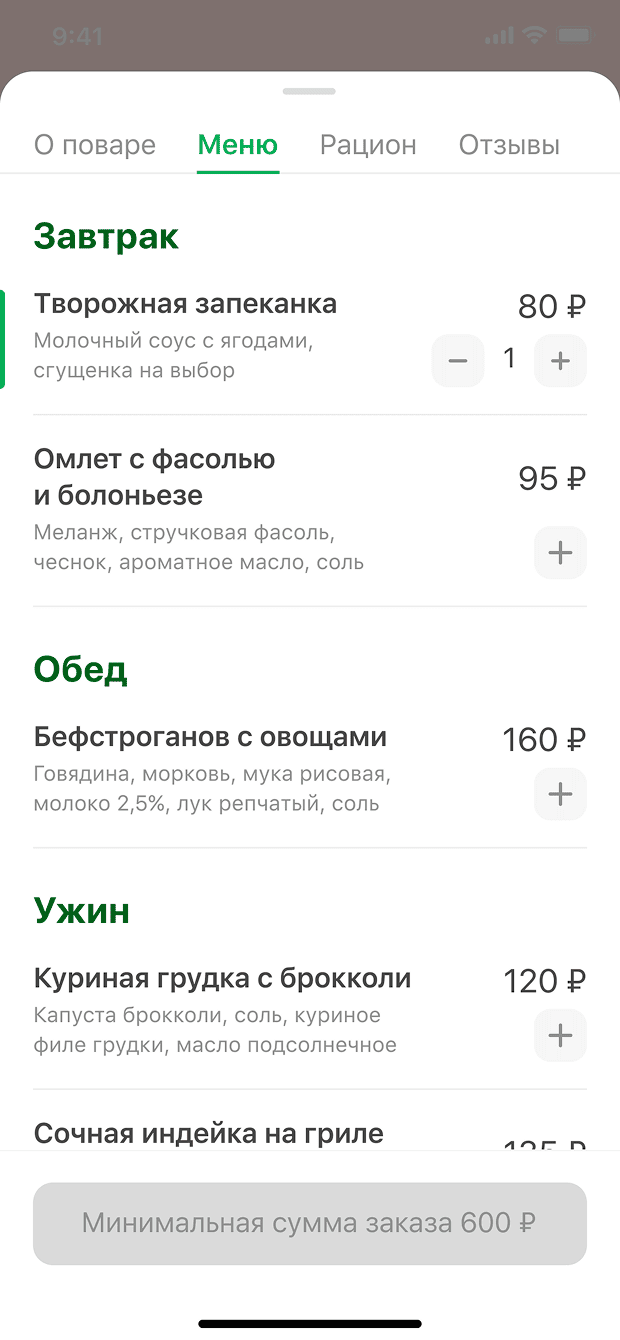This screenshot has height=1340, width=620.
Task: Open the Рацион tab
Action: click(x=368, y=145)
